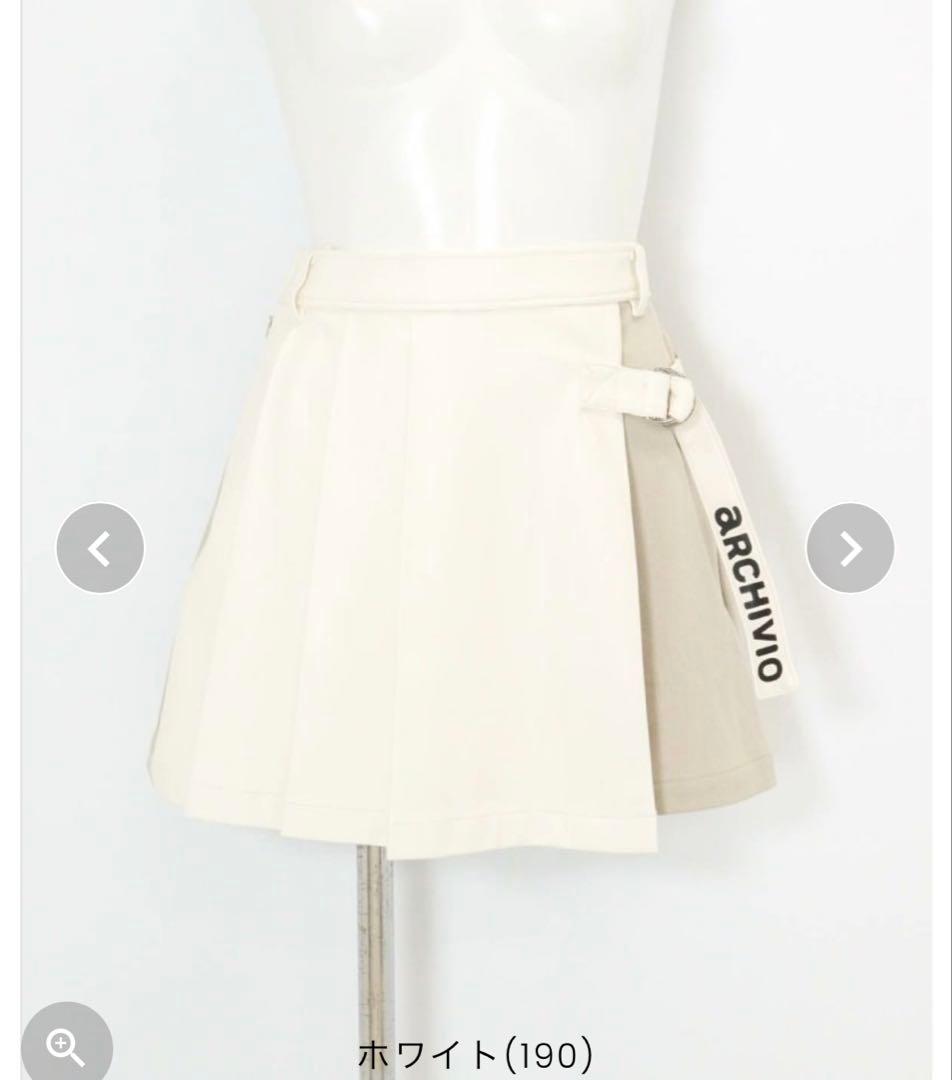Go to the previous product image
This screenshot has width=952, height=1080.
click(100, 548)
